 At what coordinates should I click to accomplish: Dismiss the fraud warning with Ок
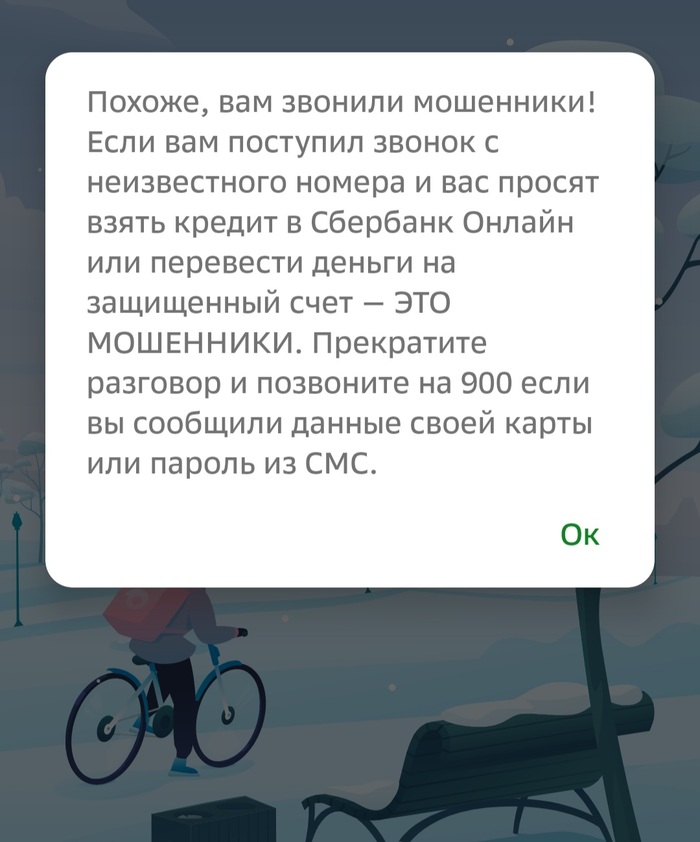pos(580,534)
